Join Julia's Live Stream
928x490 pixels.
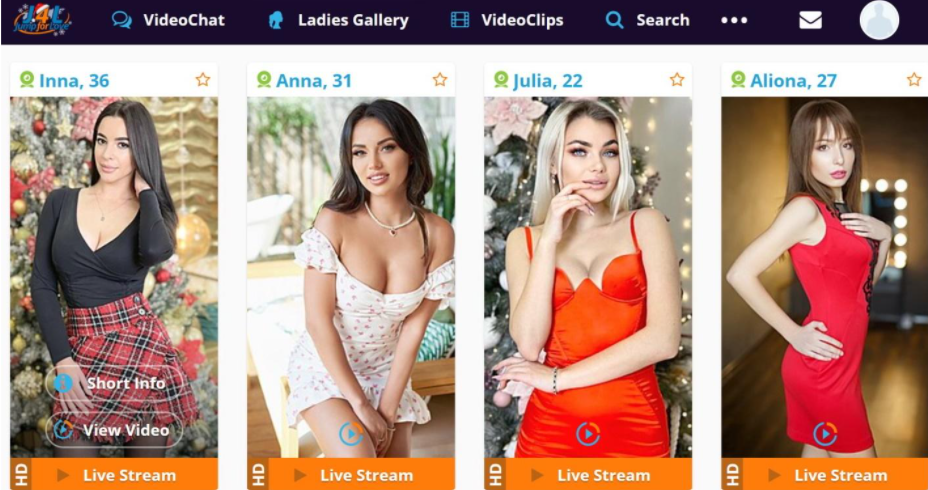click(602, 475)
